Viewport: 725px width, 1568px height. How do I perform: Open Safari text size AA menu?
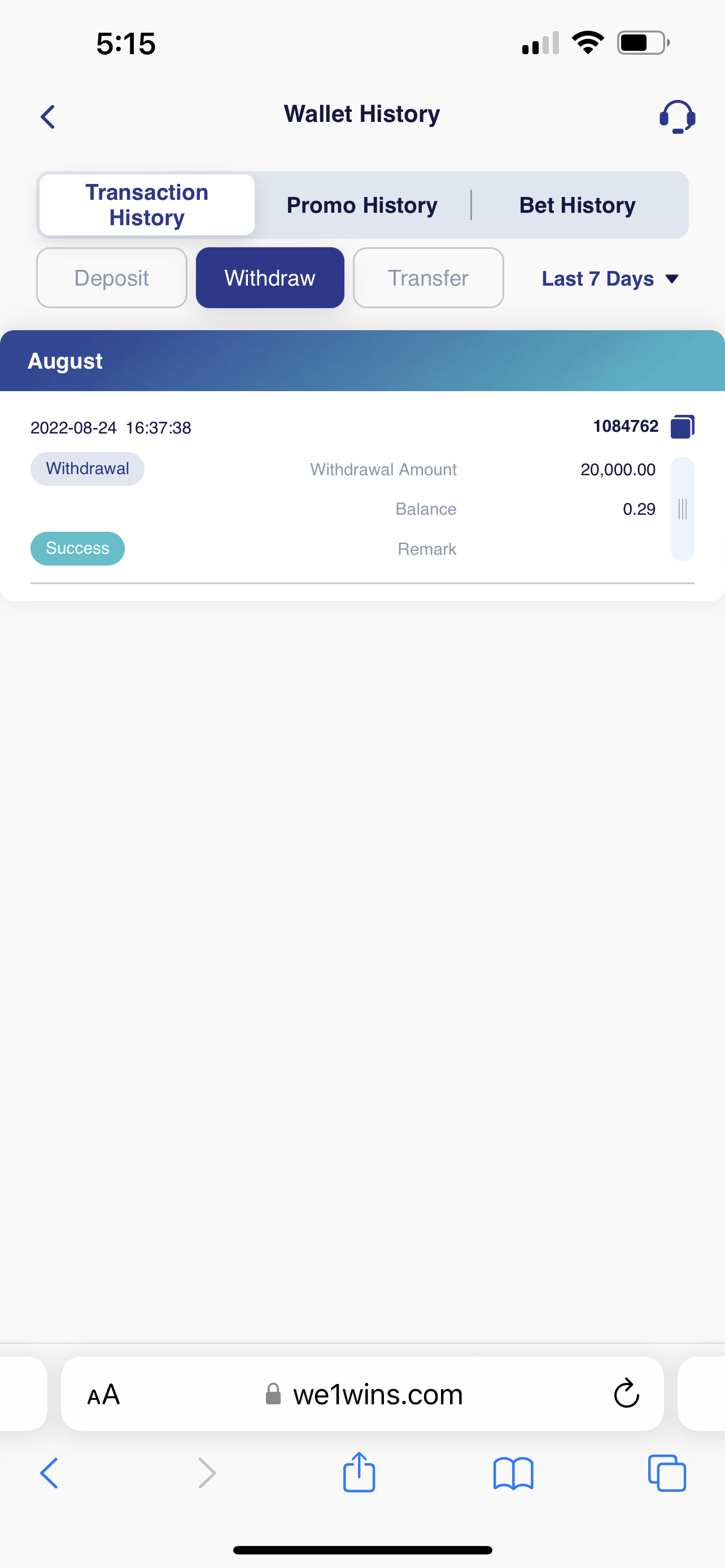103,1395
